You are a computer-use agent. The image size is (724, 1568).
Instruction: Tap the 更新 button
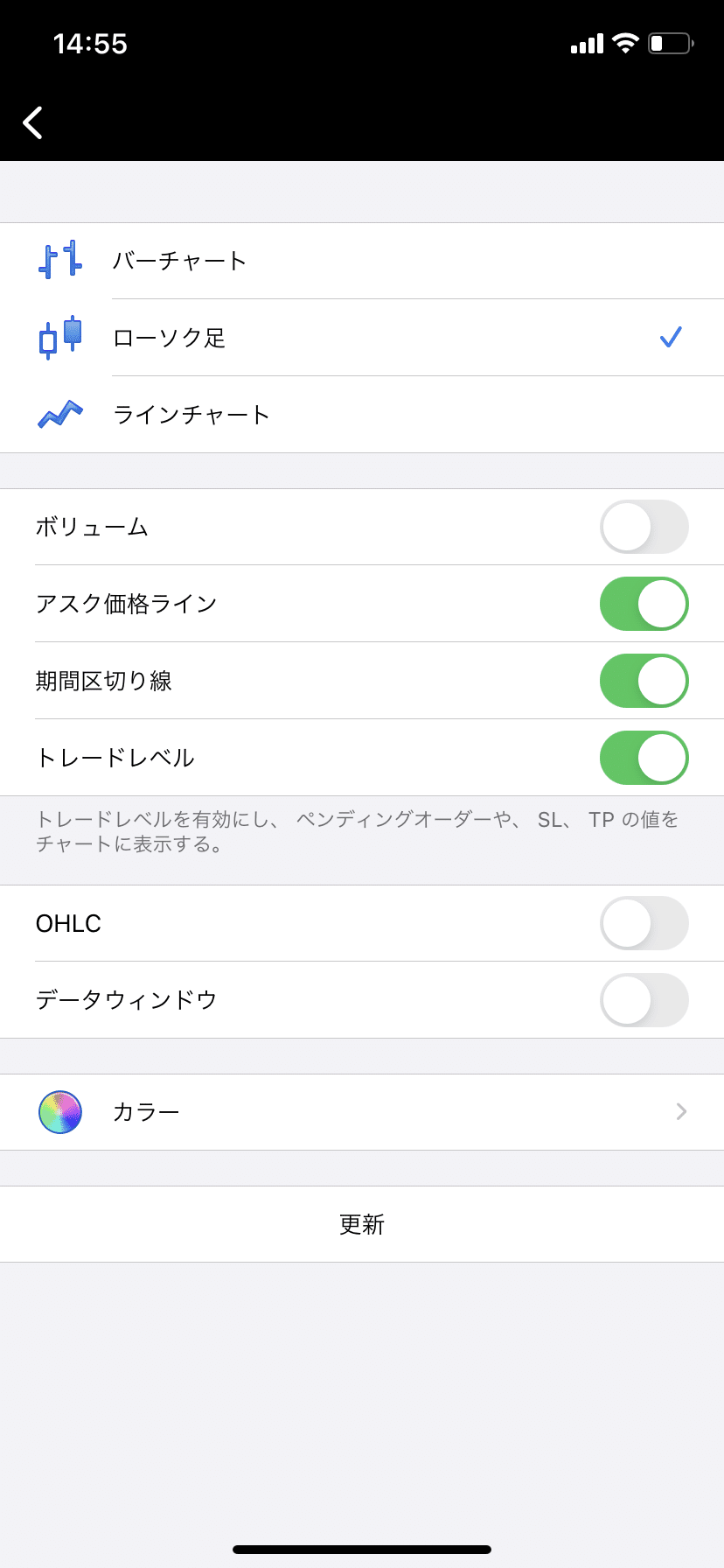coord(362,1224)
